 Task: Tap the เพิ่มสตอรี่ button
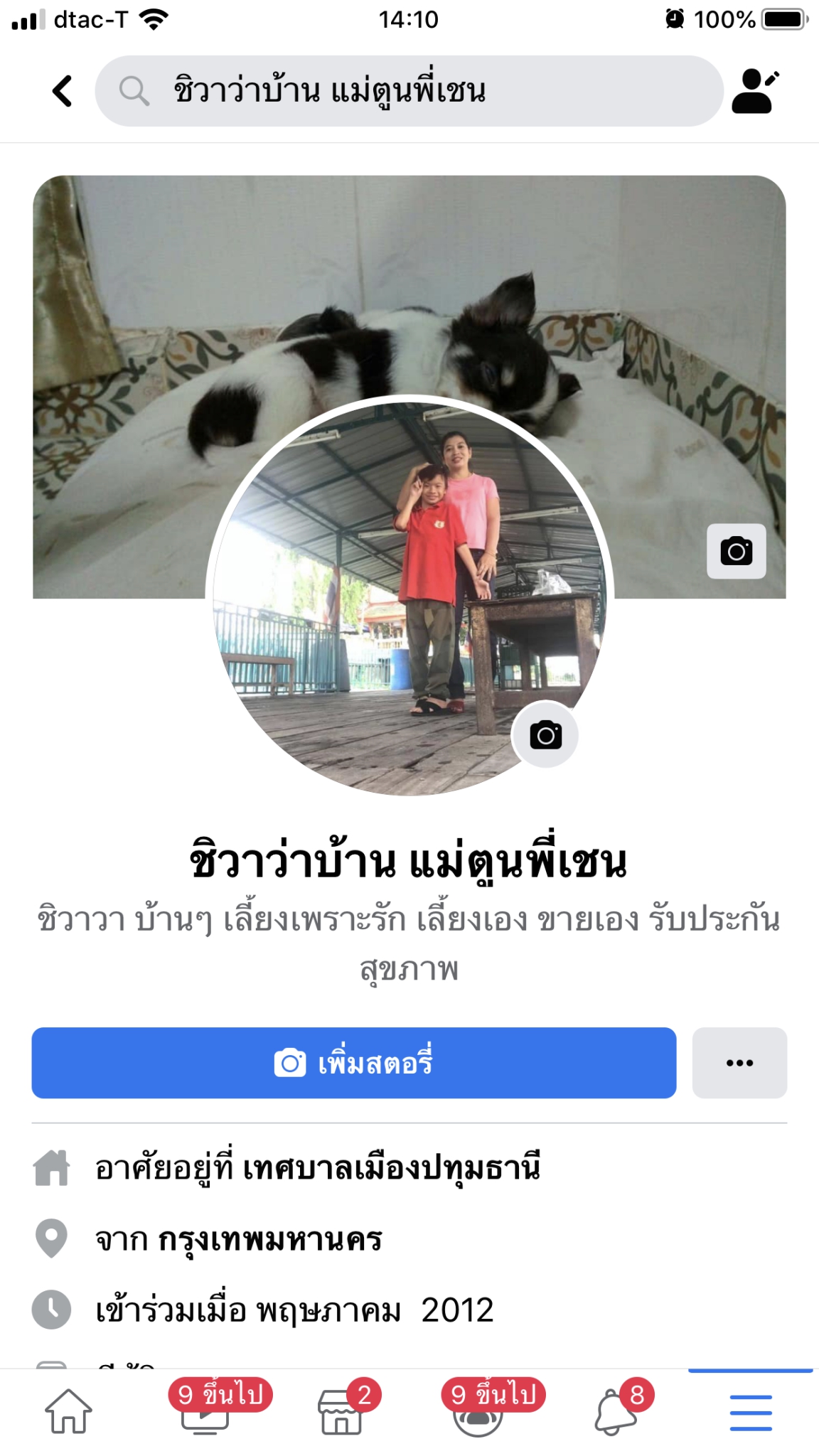coord(353,1063)
